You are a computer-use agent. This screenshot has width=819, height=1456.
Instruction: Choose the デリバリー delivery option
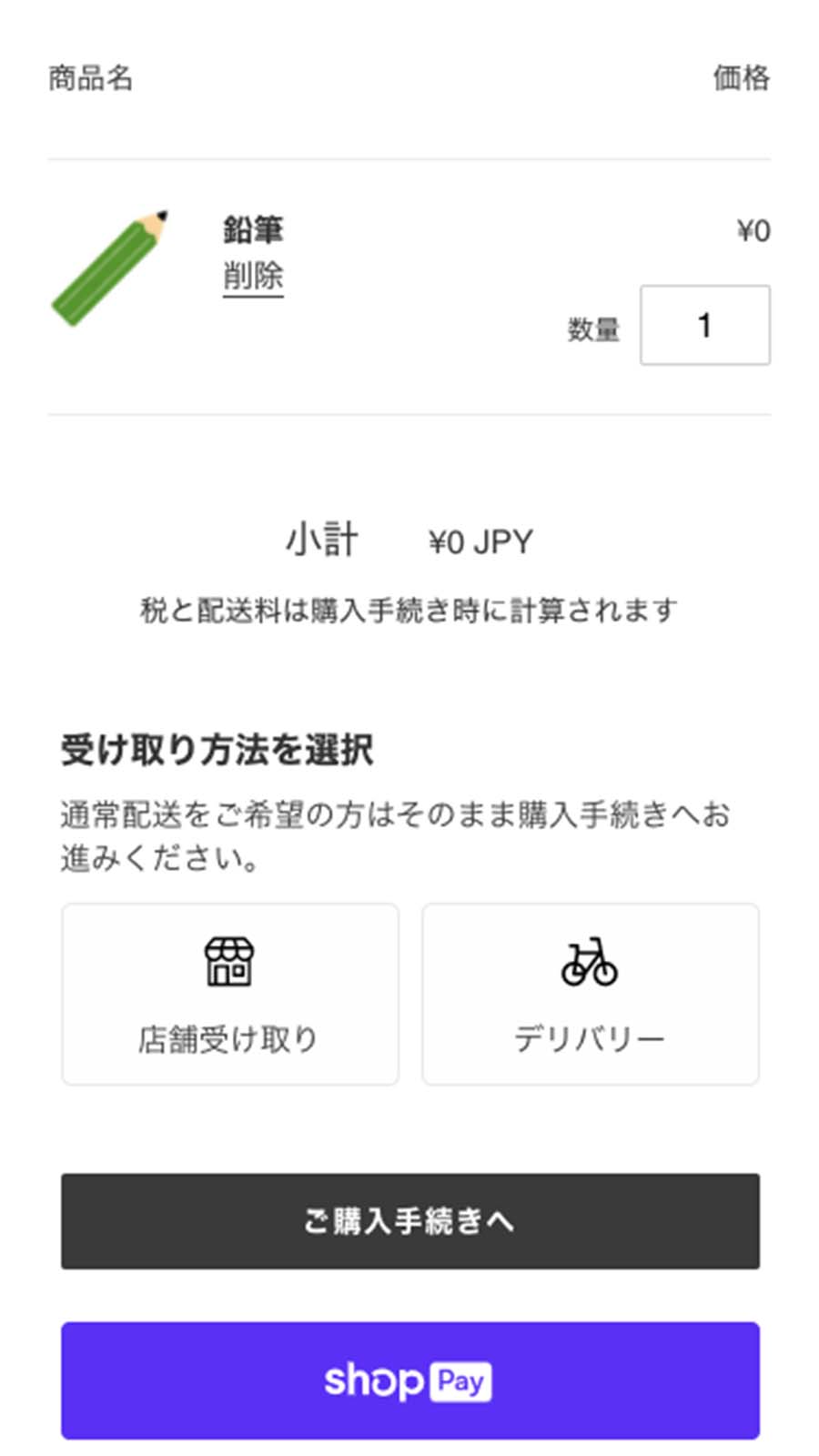point(590,993)
